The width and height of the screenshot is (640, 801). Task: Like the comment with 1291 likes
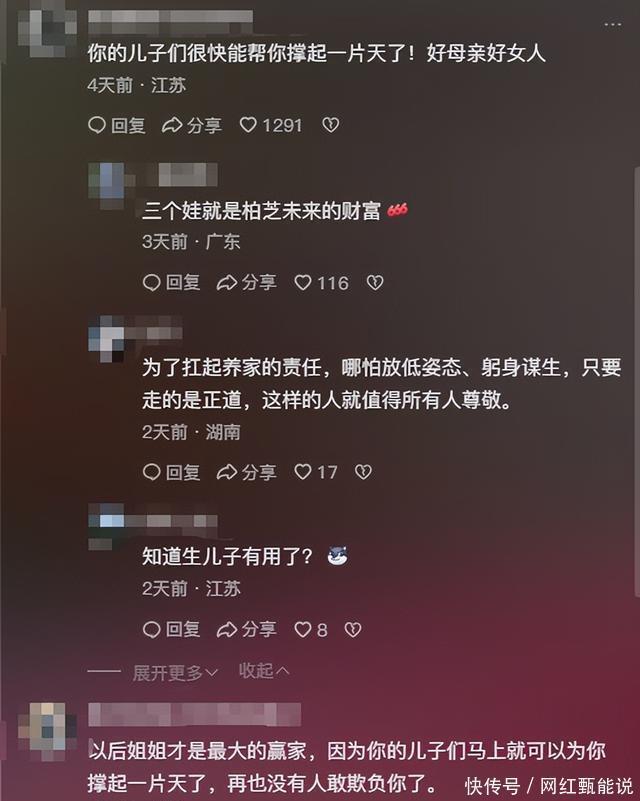coord(249,125)
